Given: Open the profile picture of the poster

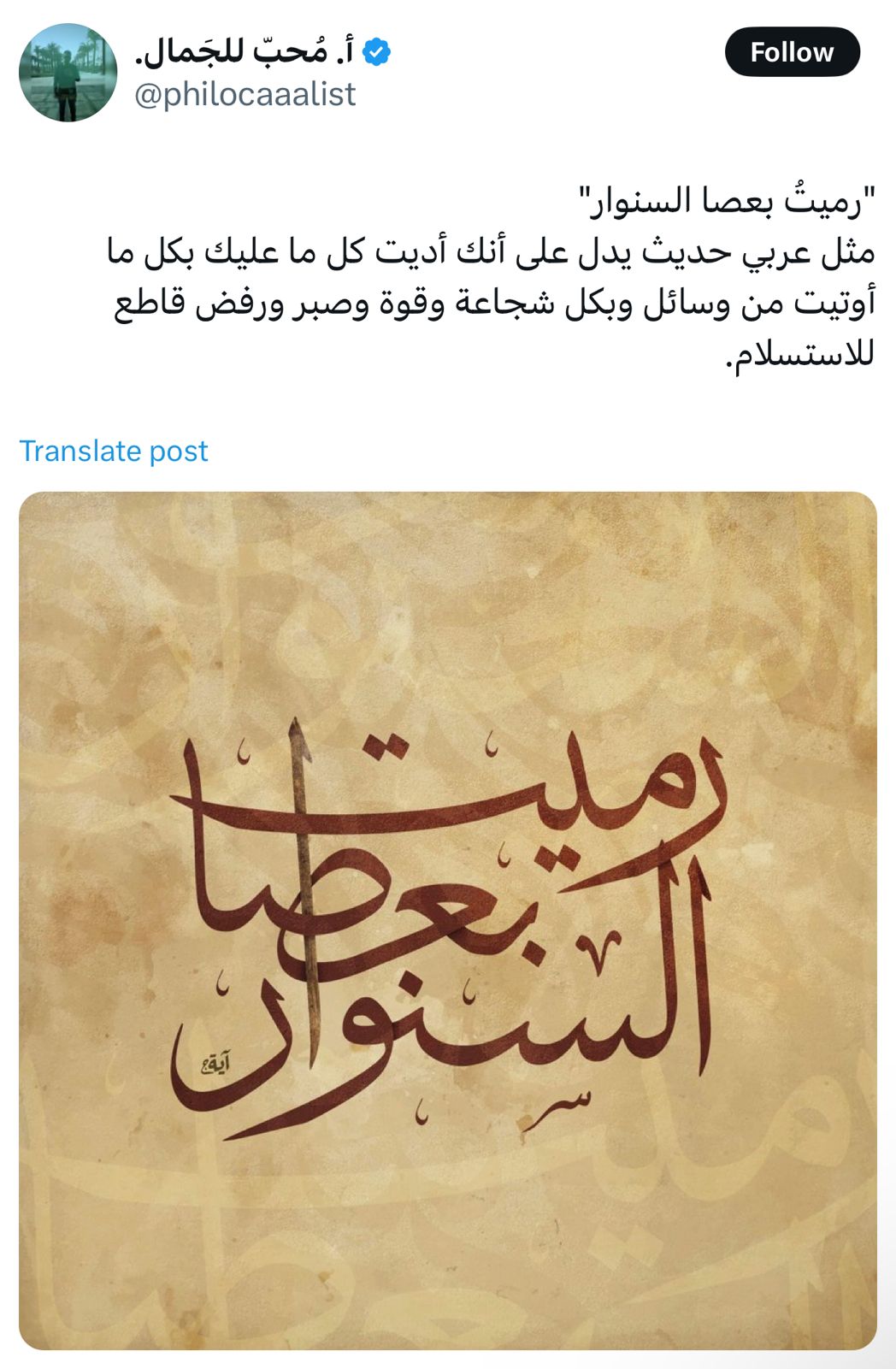Looking at the screenshot, I should click(x=68, y=73).
